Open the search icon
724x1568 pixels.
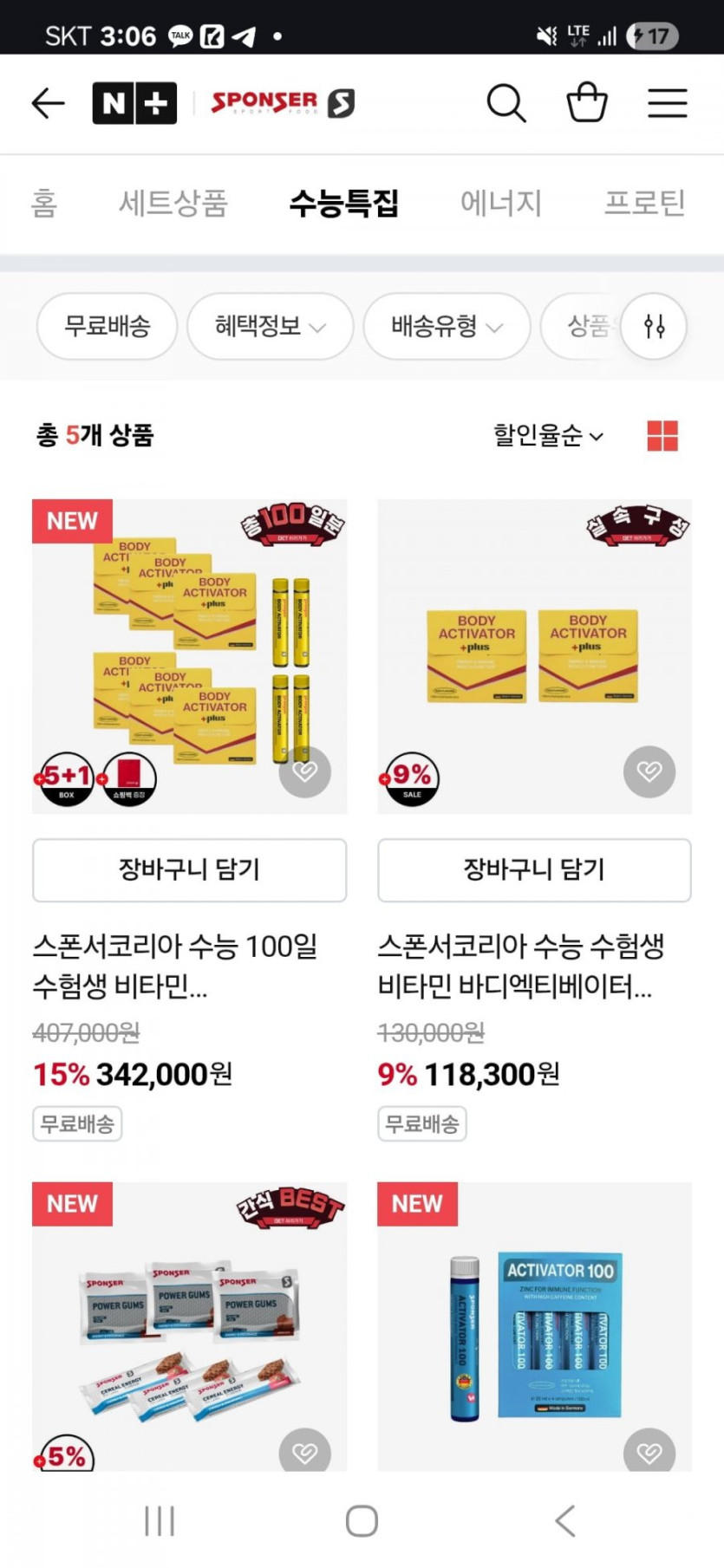tap(506, 103)
